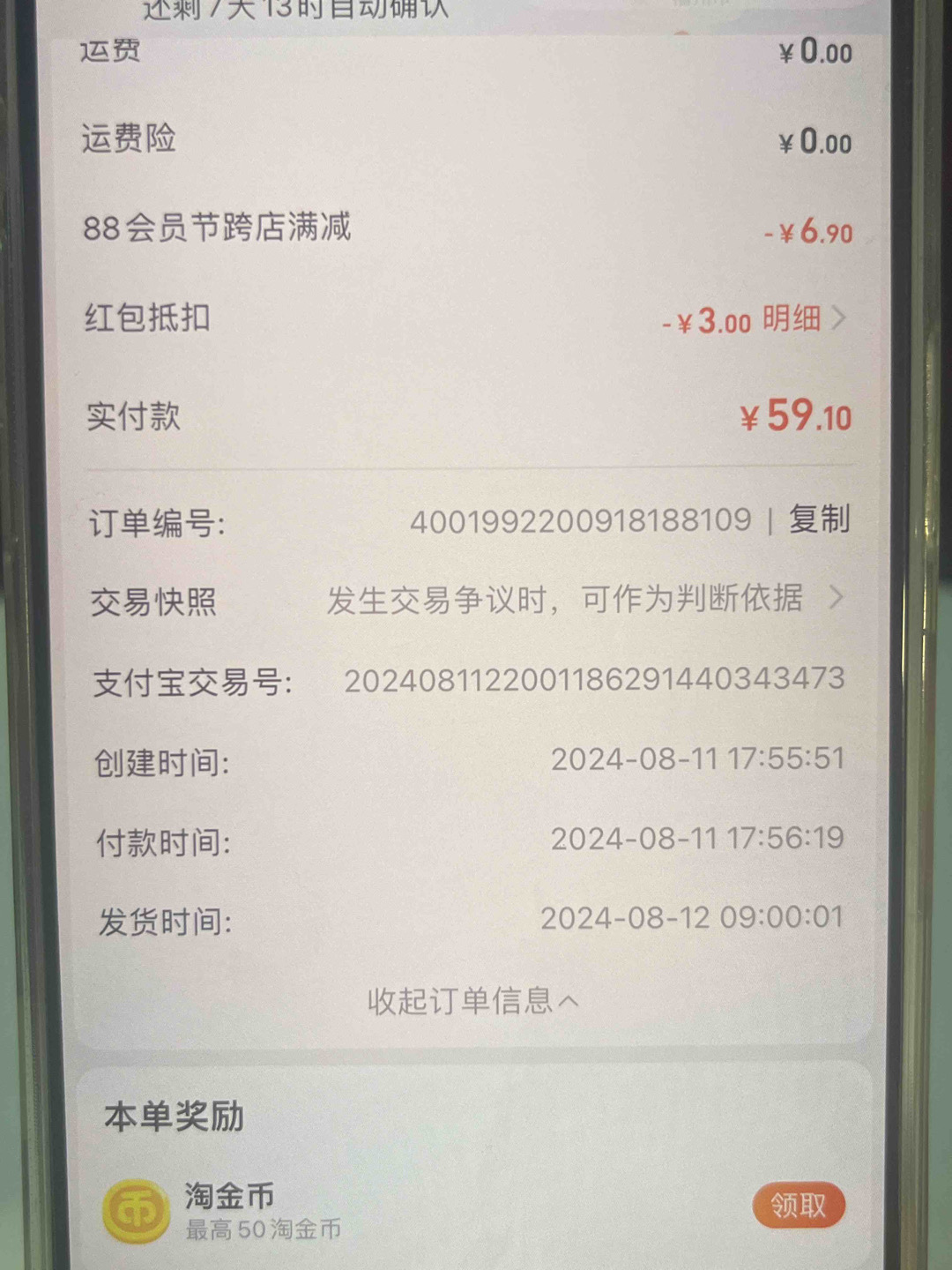Claim the 淘金币 reward with 领取
The width and height of the screenshot is (952, 1270).
[x=799, y=1205]
